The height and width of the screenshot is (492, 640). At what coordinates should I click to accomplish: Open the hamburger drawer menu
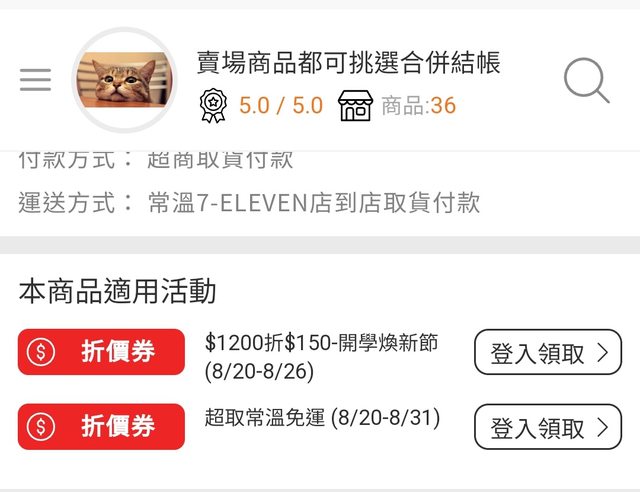[x=35, y=81]
